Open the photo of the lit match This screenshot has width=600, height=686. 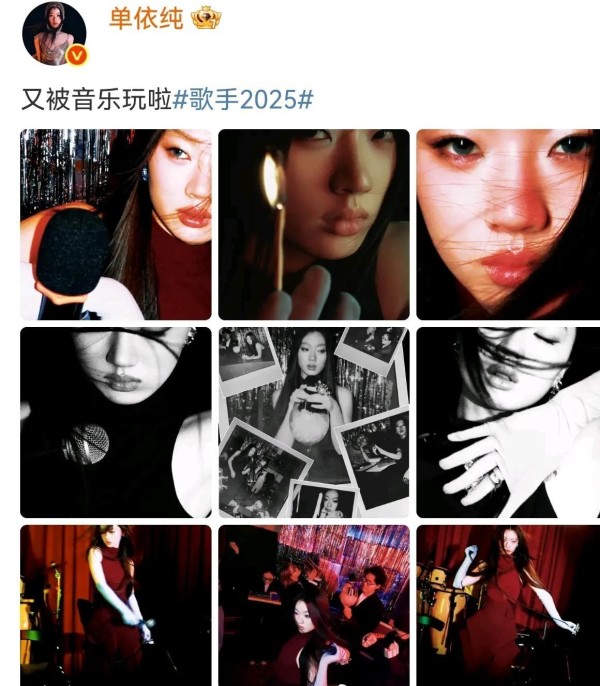313,224
